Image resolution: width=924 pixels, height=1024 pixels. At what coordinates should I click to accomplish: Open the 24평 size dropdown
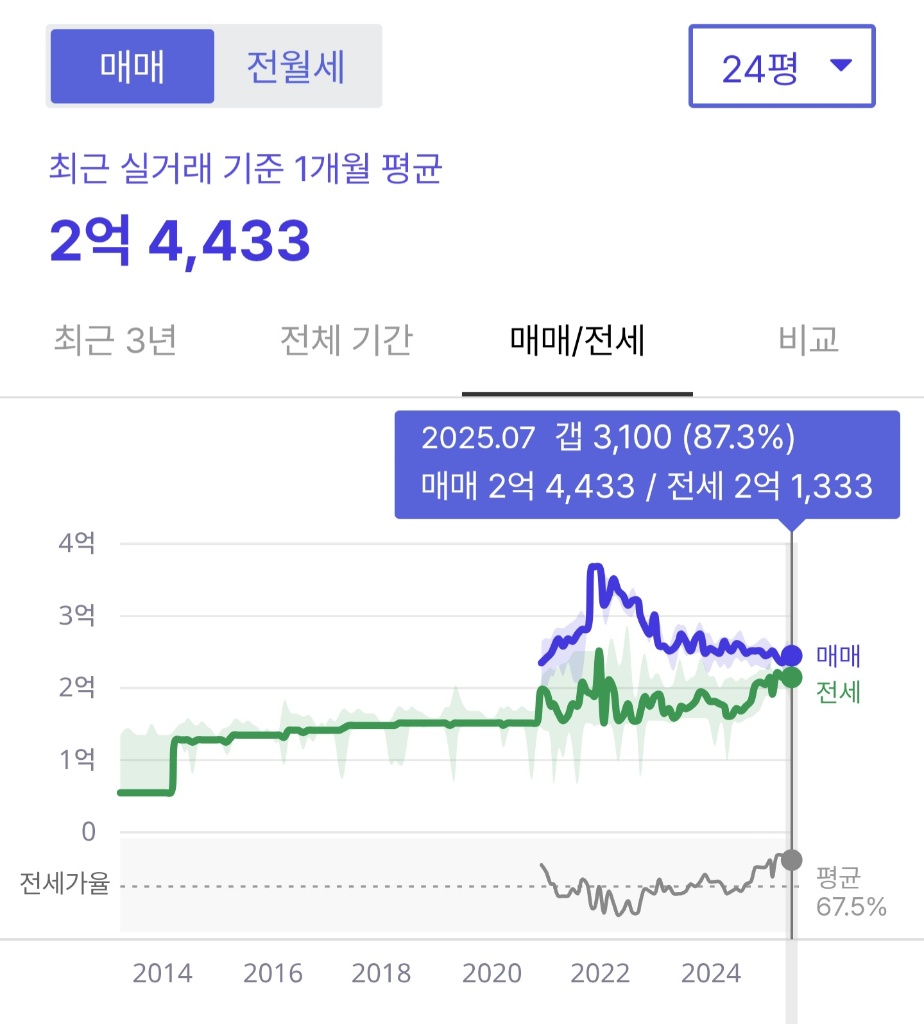782,66
